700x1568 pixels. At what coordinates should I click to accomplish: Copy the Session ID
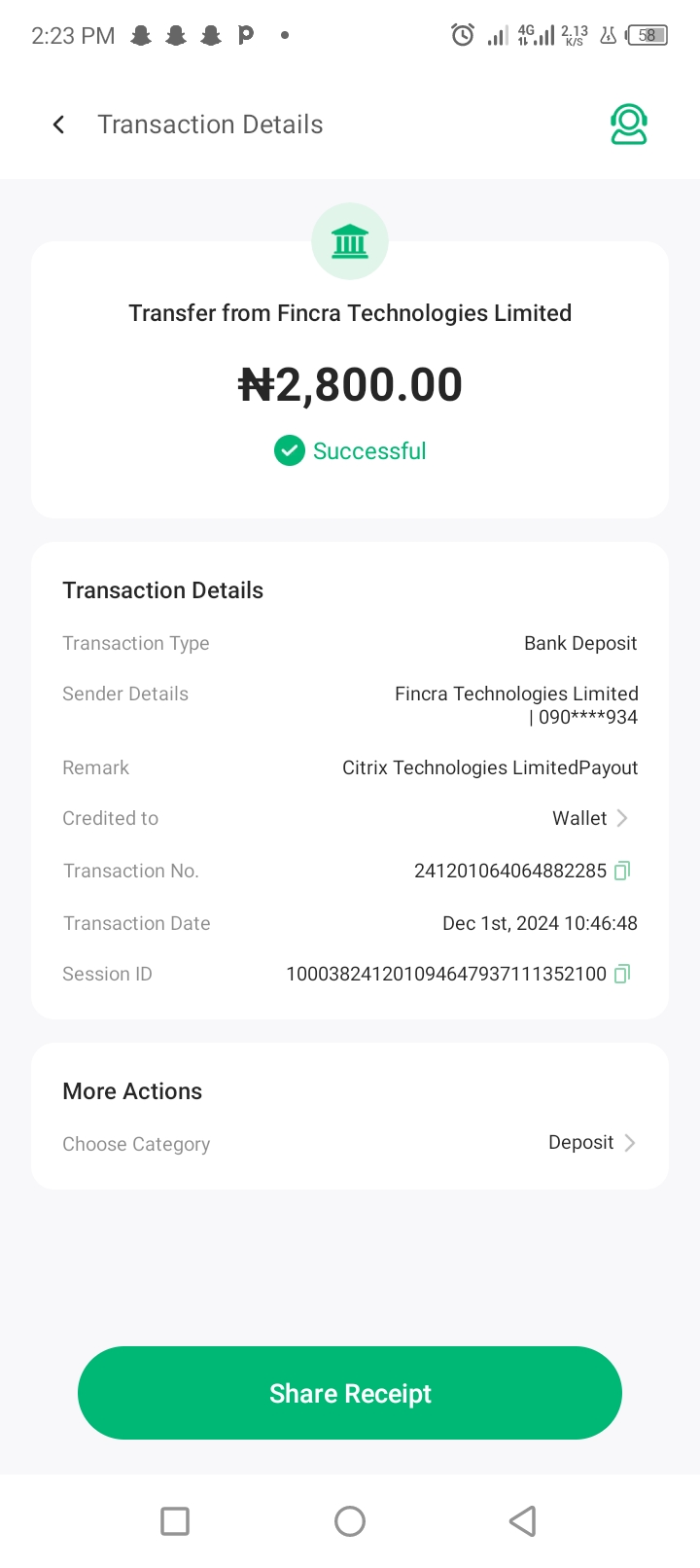tap(622, 974)
